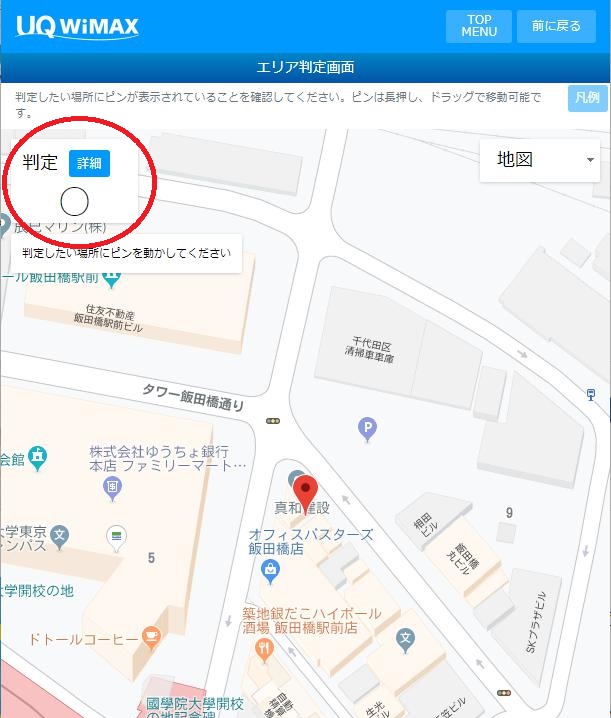Select the parking marker on the map
Screen dimensions: 611x718
click(x=368, y=430)
